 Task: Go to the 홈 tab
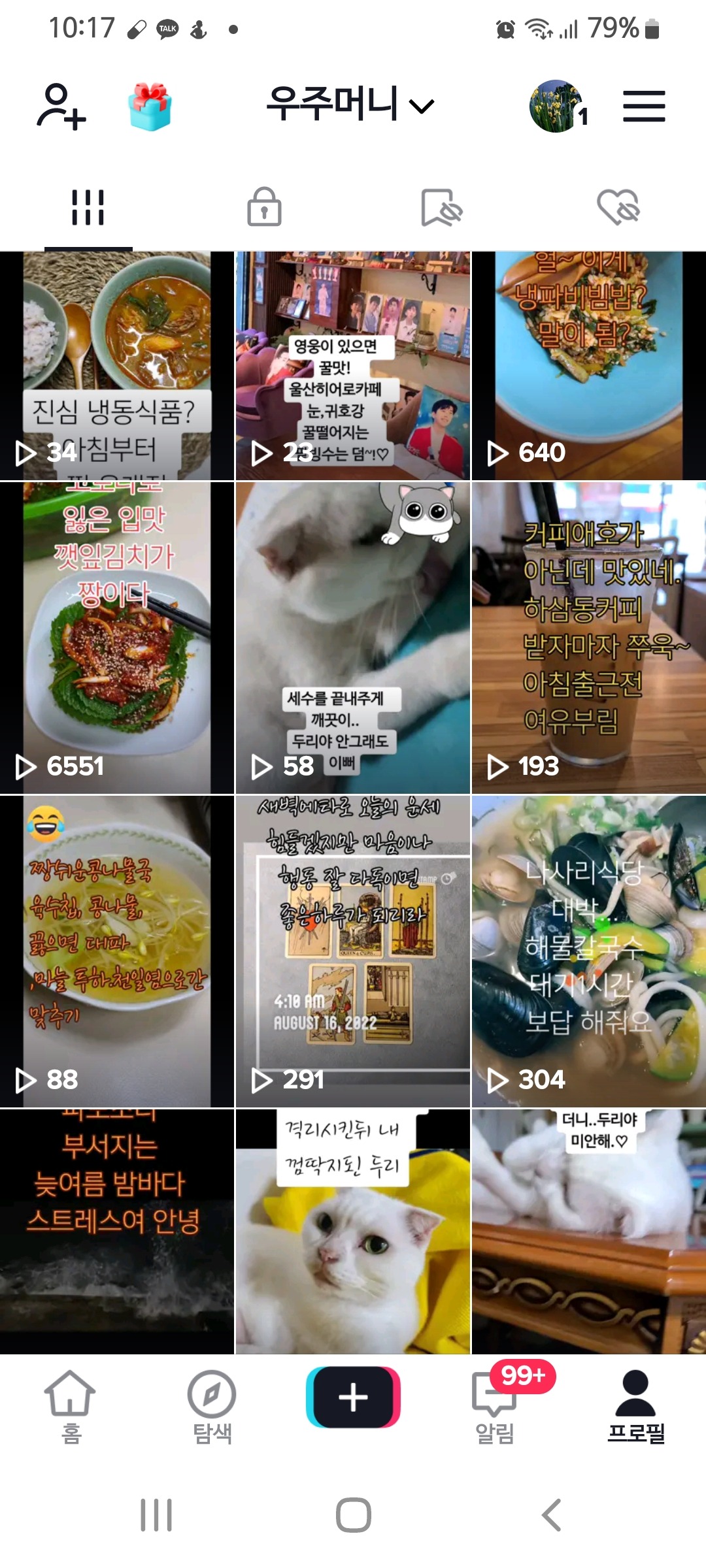(x=70, y=1406)
